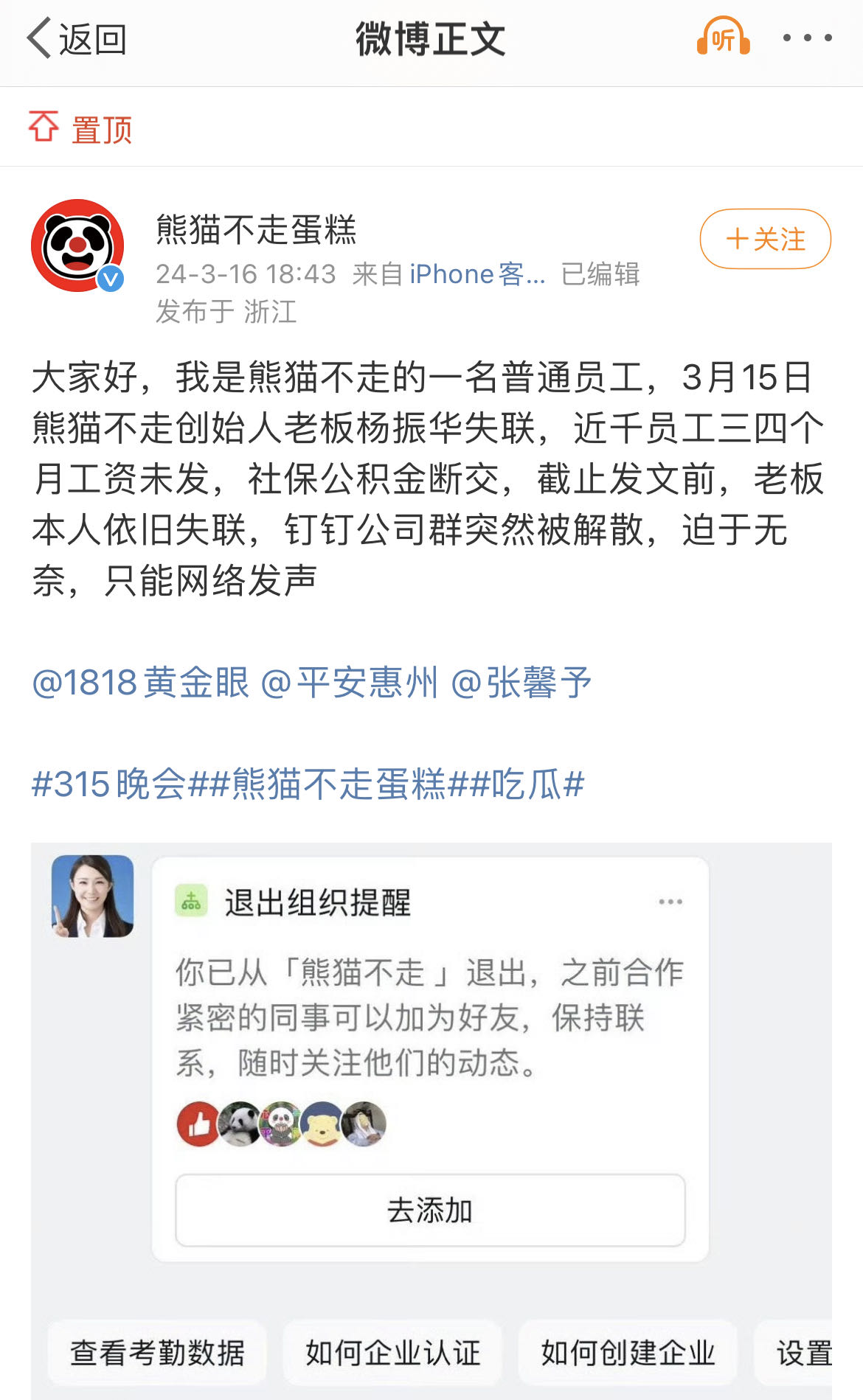Screen dimensions: 863x1400
Task: Open the iPhone客户端 source link
Action: coord(476,274)
